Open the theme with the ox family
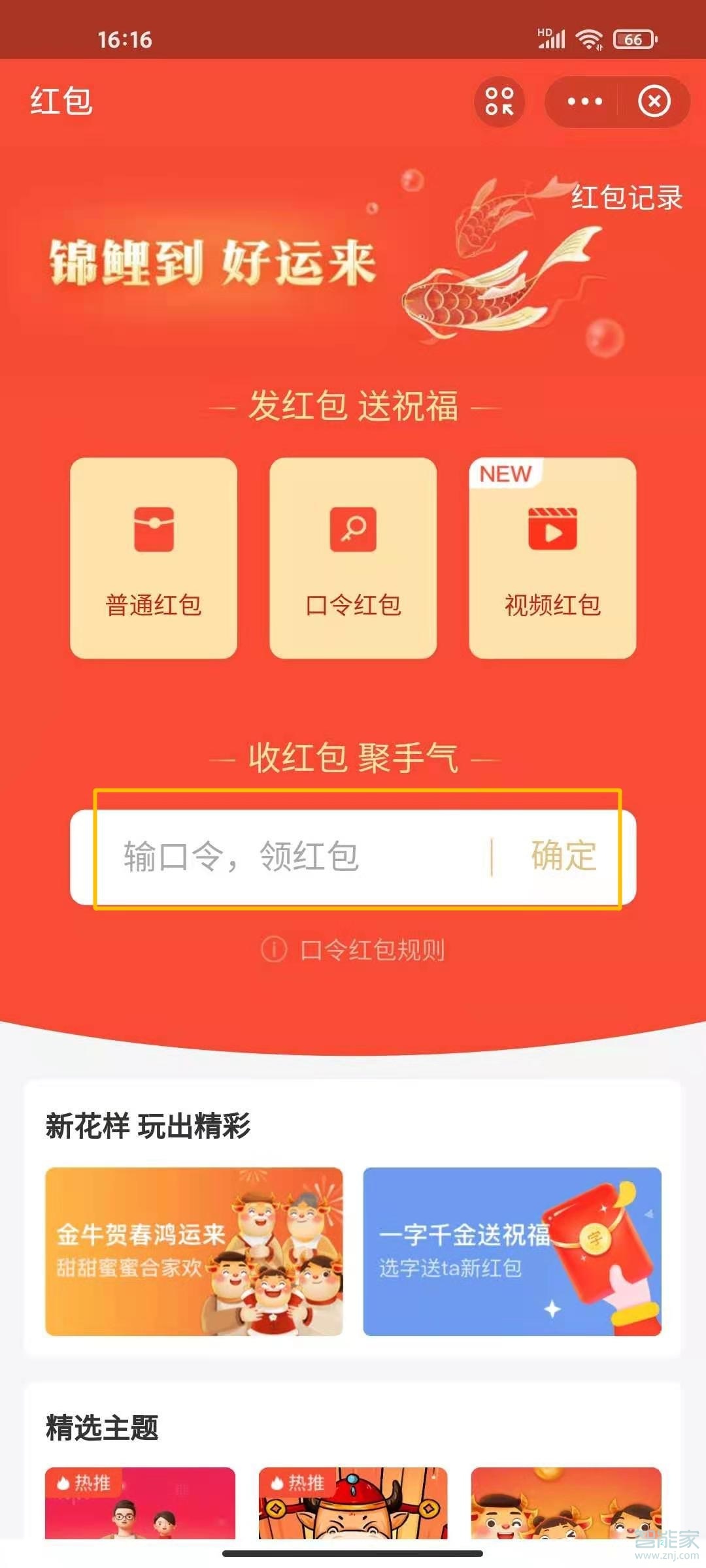The width and height of the screenshot is (706, 1568). [x=566, y=1503]
